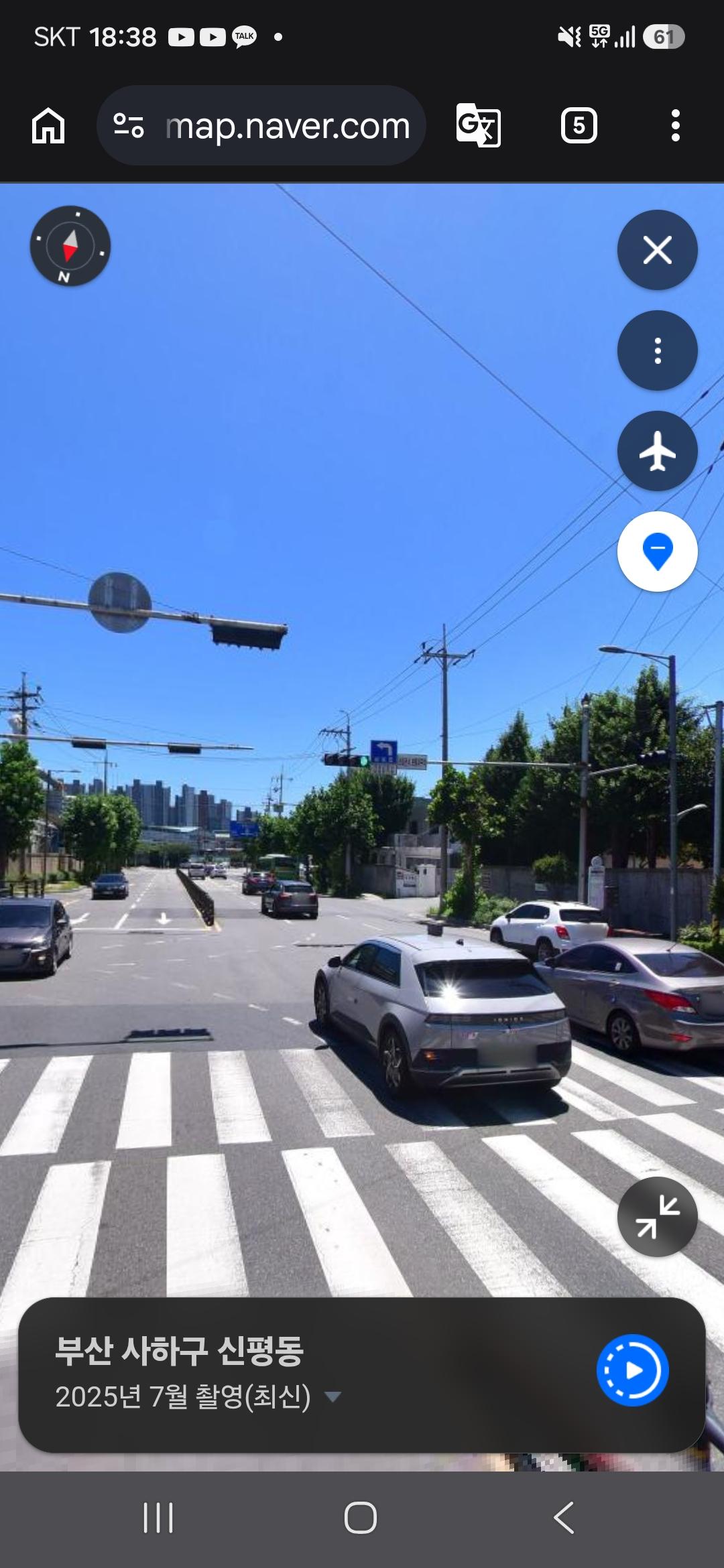The height and width of the screenshot is (1568, 724).
Task: Open recent apps from navigation bar
Action: (x=158, y=1518)
